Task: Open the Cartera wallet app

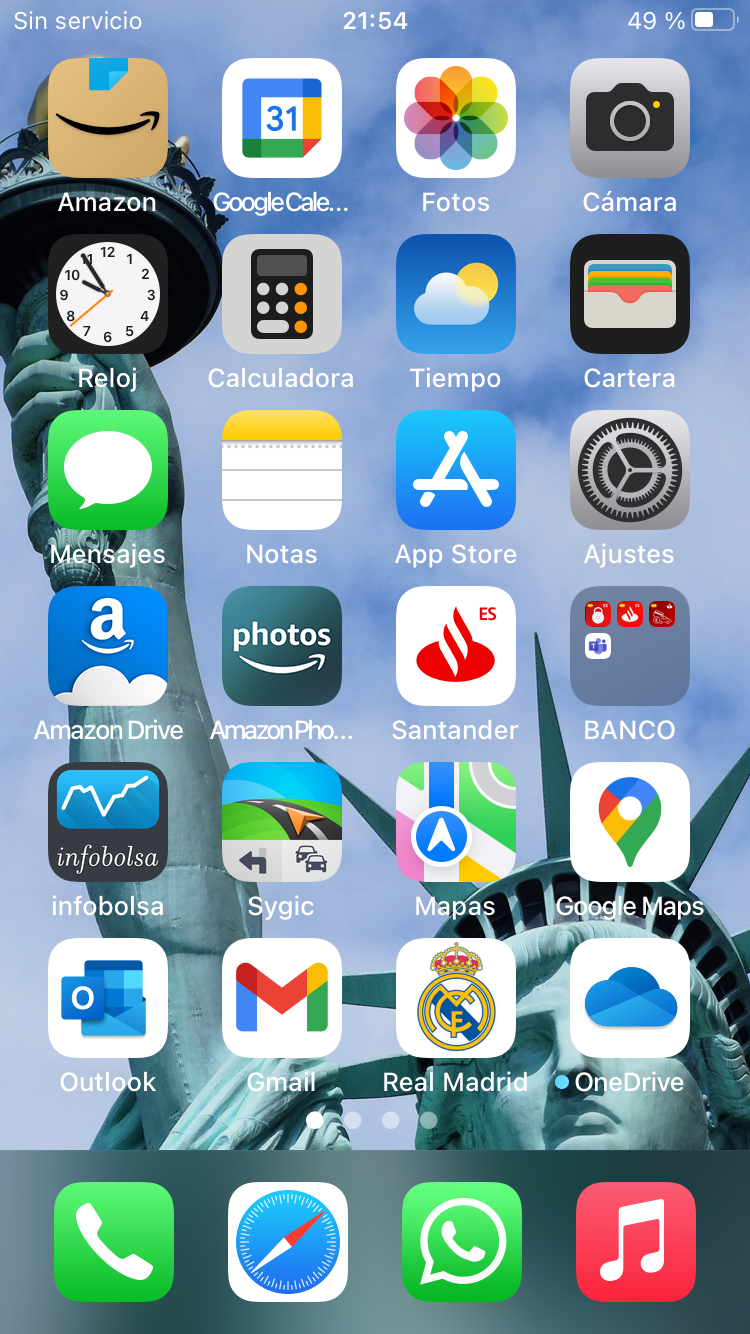Action: pos(630,294)
